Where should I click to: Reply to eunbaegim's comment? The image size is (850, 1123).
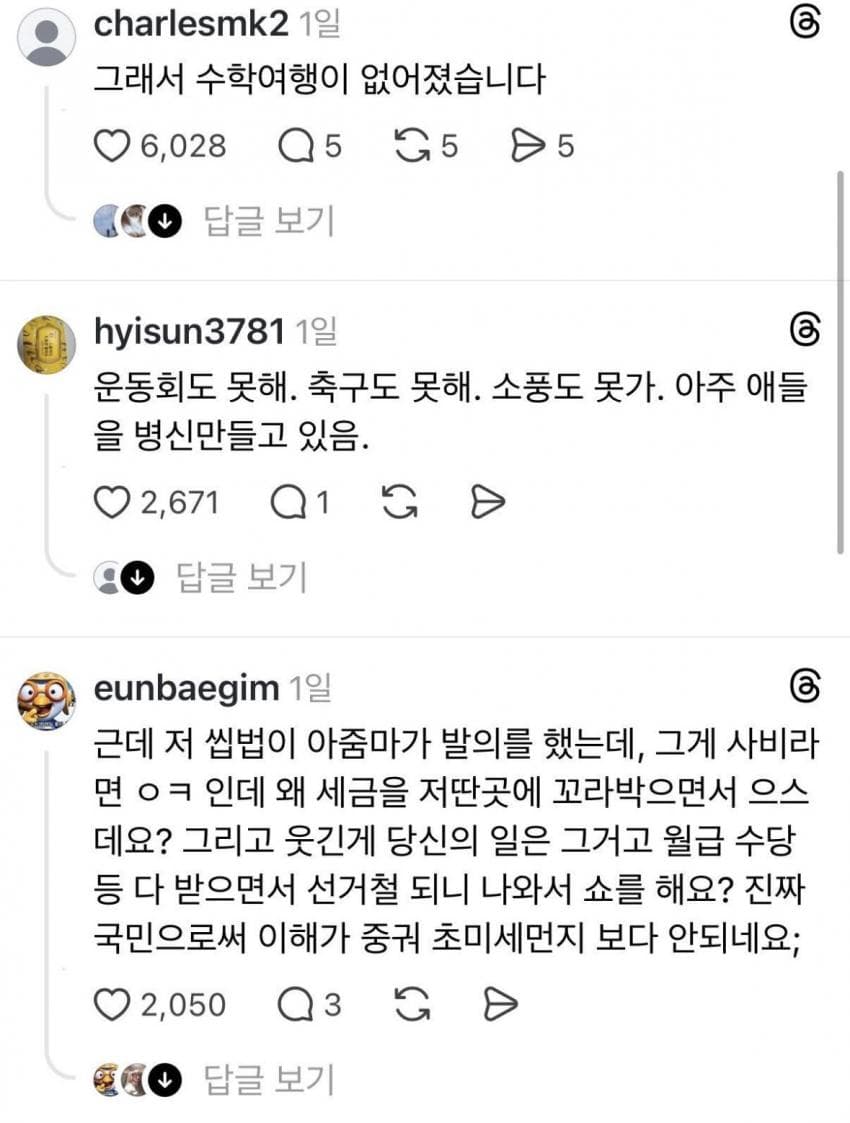[297, 1003]
